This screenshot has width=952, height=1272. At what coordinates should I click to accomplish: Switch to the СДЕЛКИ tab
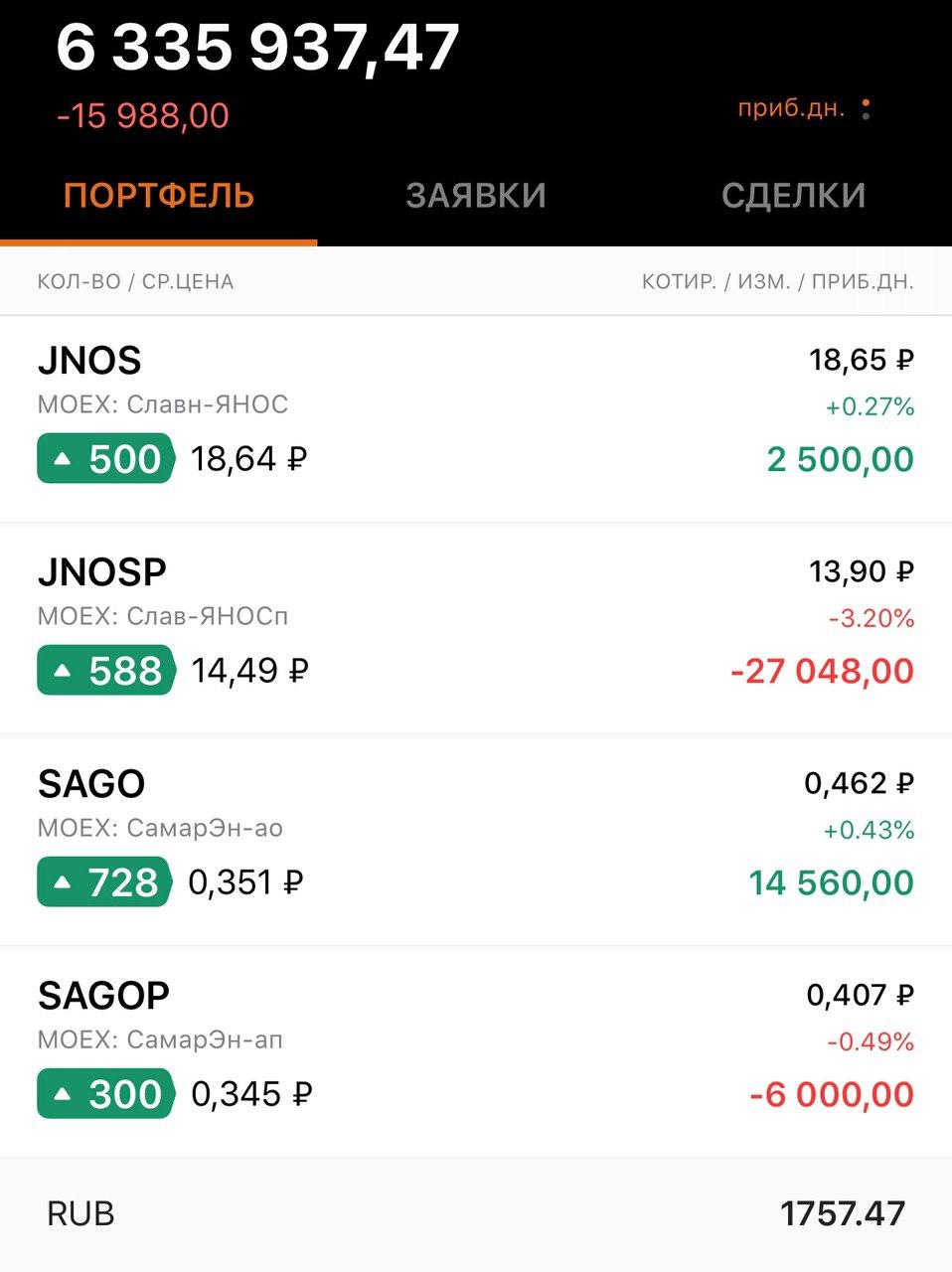(x=793, y=196)
